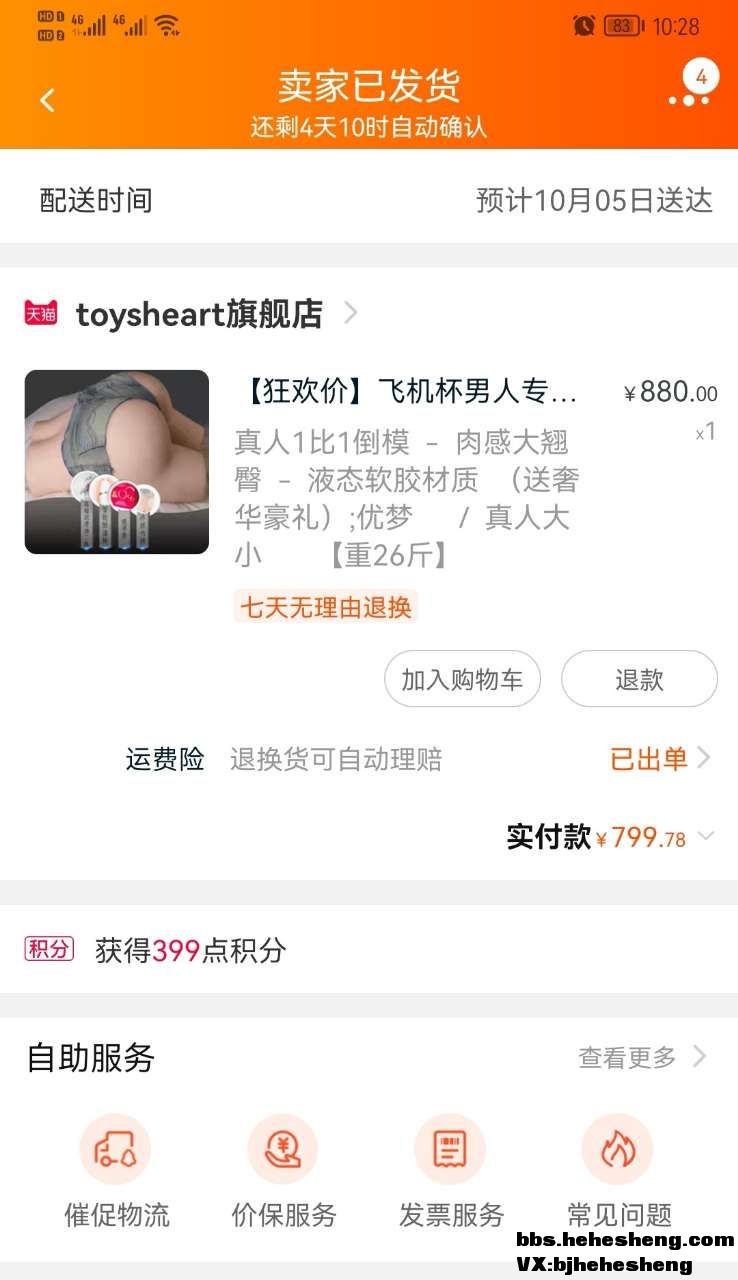Open the 运费险 insurance details

pyautogui.click(x=660, y=759)
